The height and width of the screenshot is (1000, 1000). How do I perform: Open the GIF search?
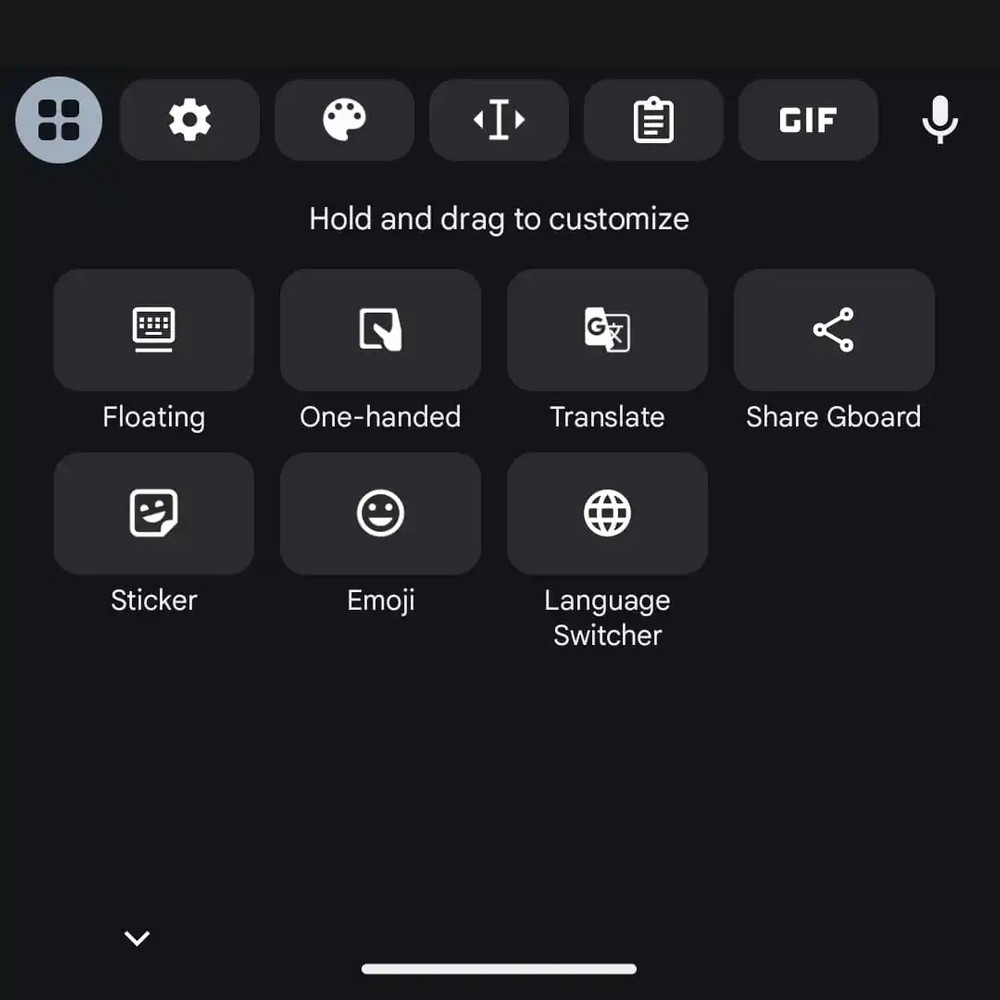pyautogui.click(x=808, y=120)
